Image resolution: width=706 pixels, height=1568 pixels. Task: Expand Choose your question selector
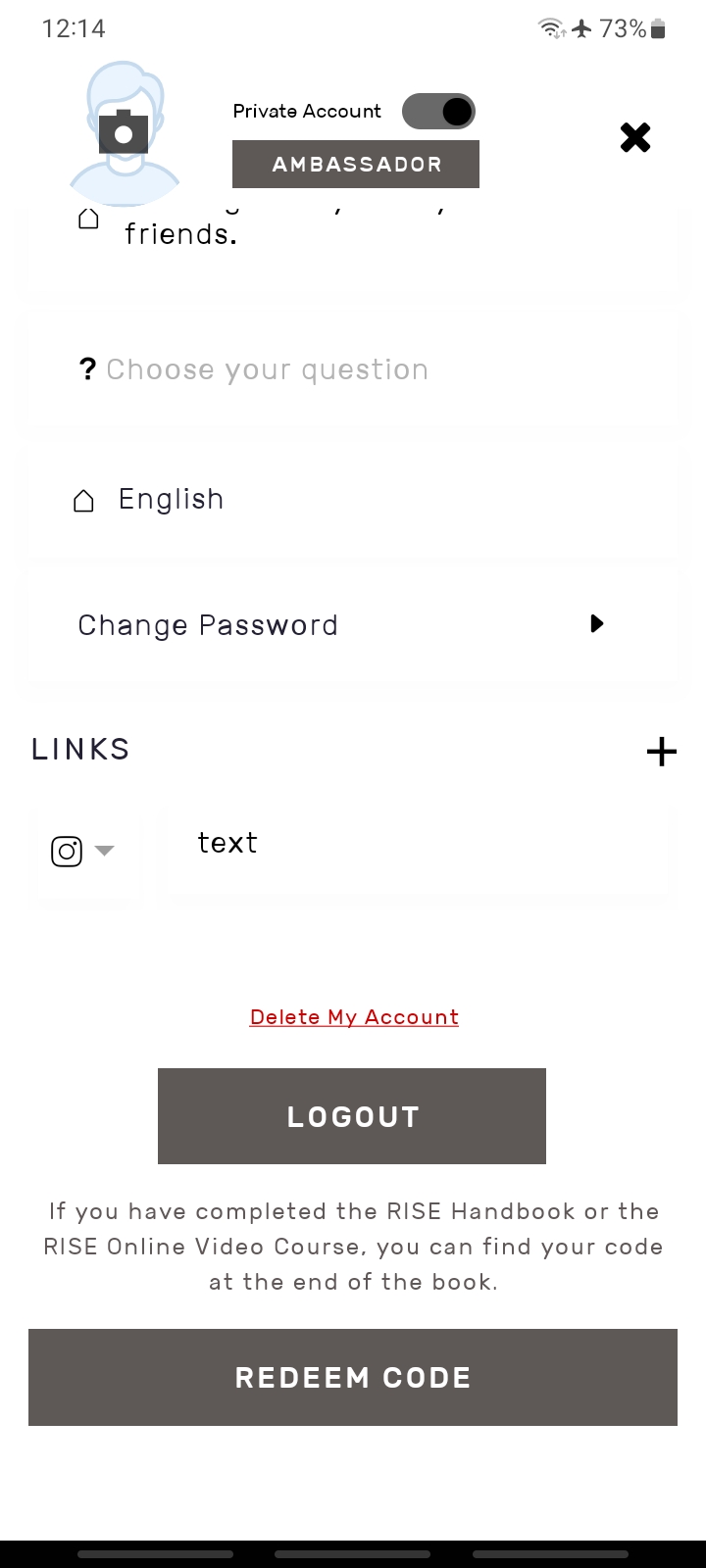pos(265,369)
